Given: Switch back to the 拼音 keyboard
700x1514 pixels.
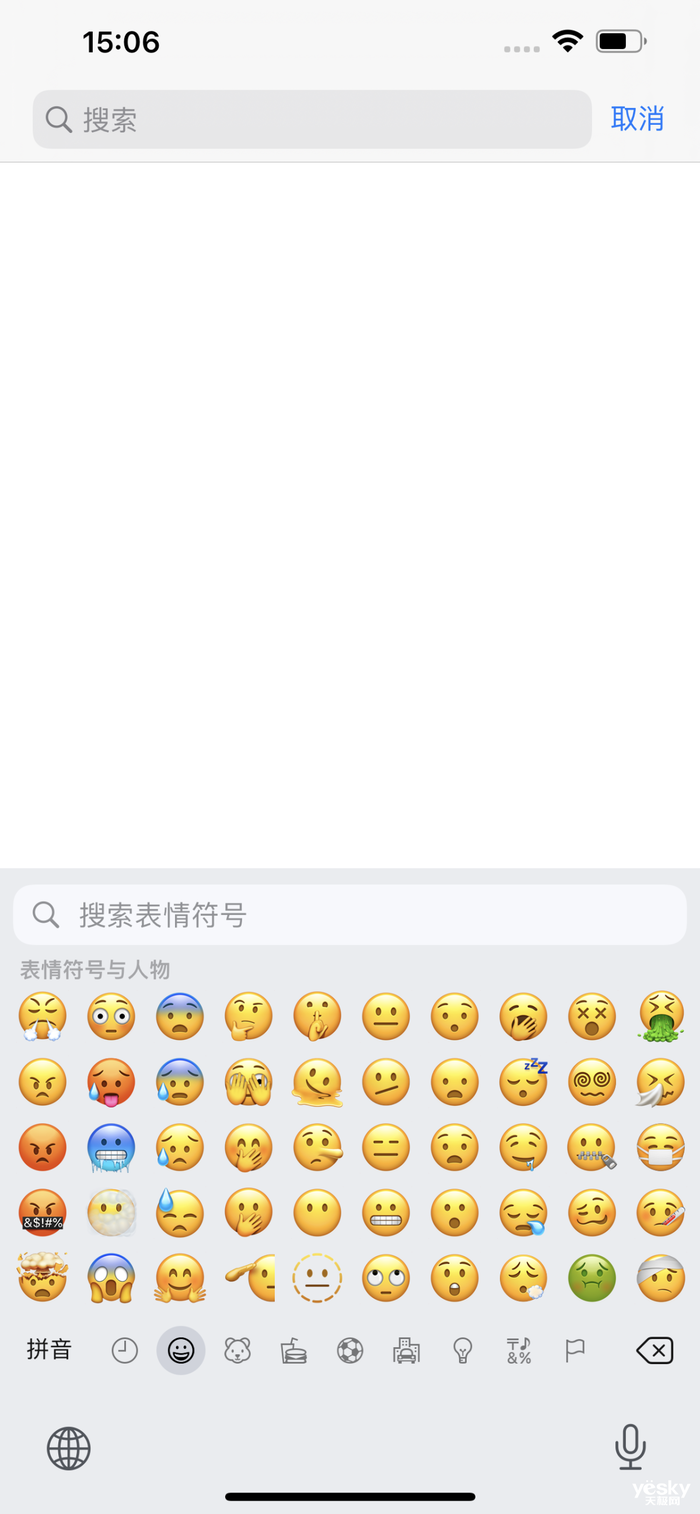Looking at the screenshot, I should (x=49, y=1349).
